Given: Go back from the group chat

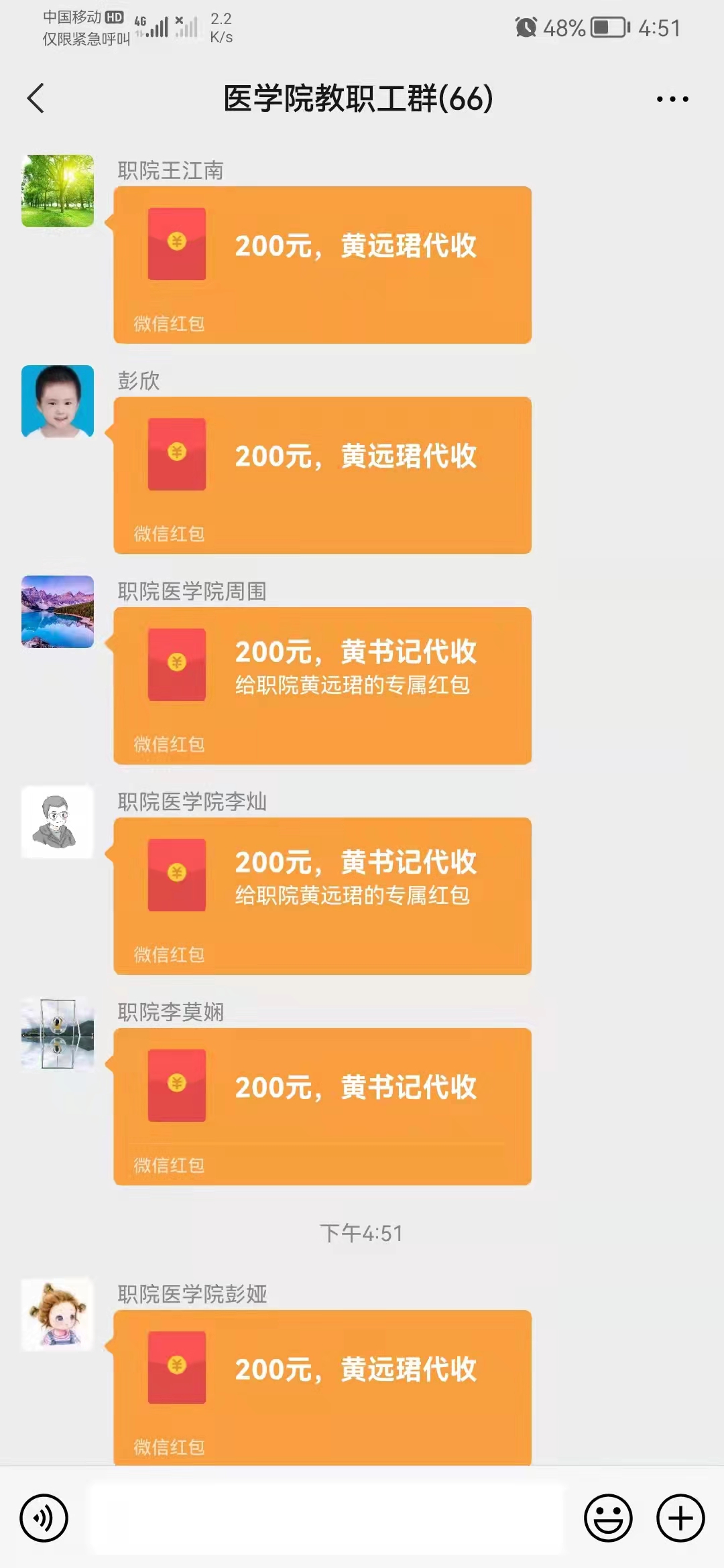Looking at the screenshot, I should click(36, 99).
